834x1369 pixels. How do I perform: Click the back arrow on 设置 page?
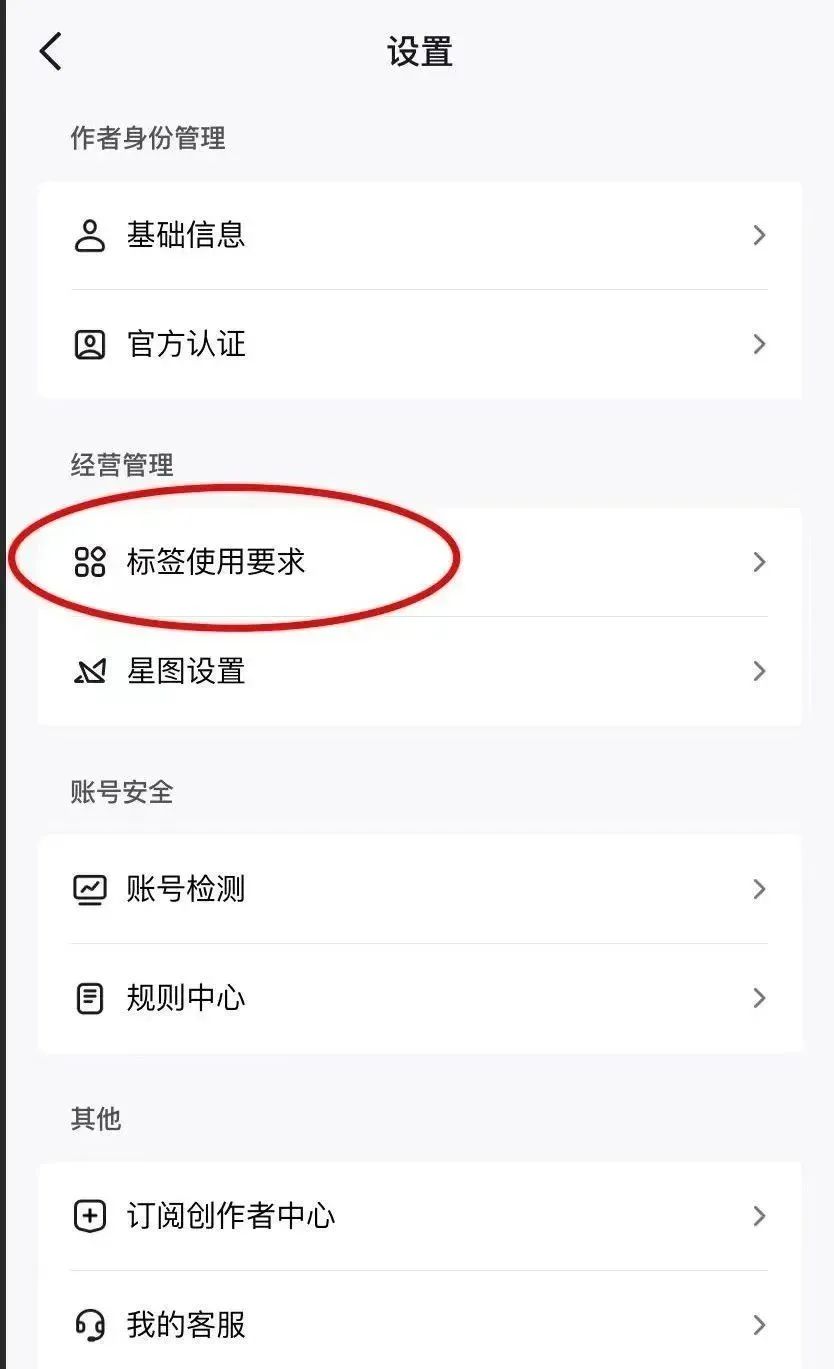(x=52, y=51)
